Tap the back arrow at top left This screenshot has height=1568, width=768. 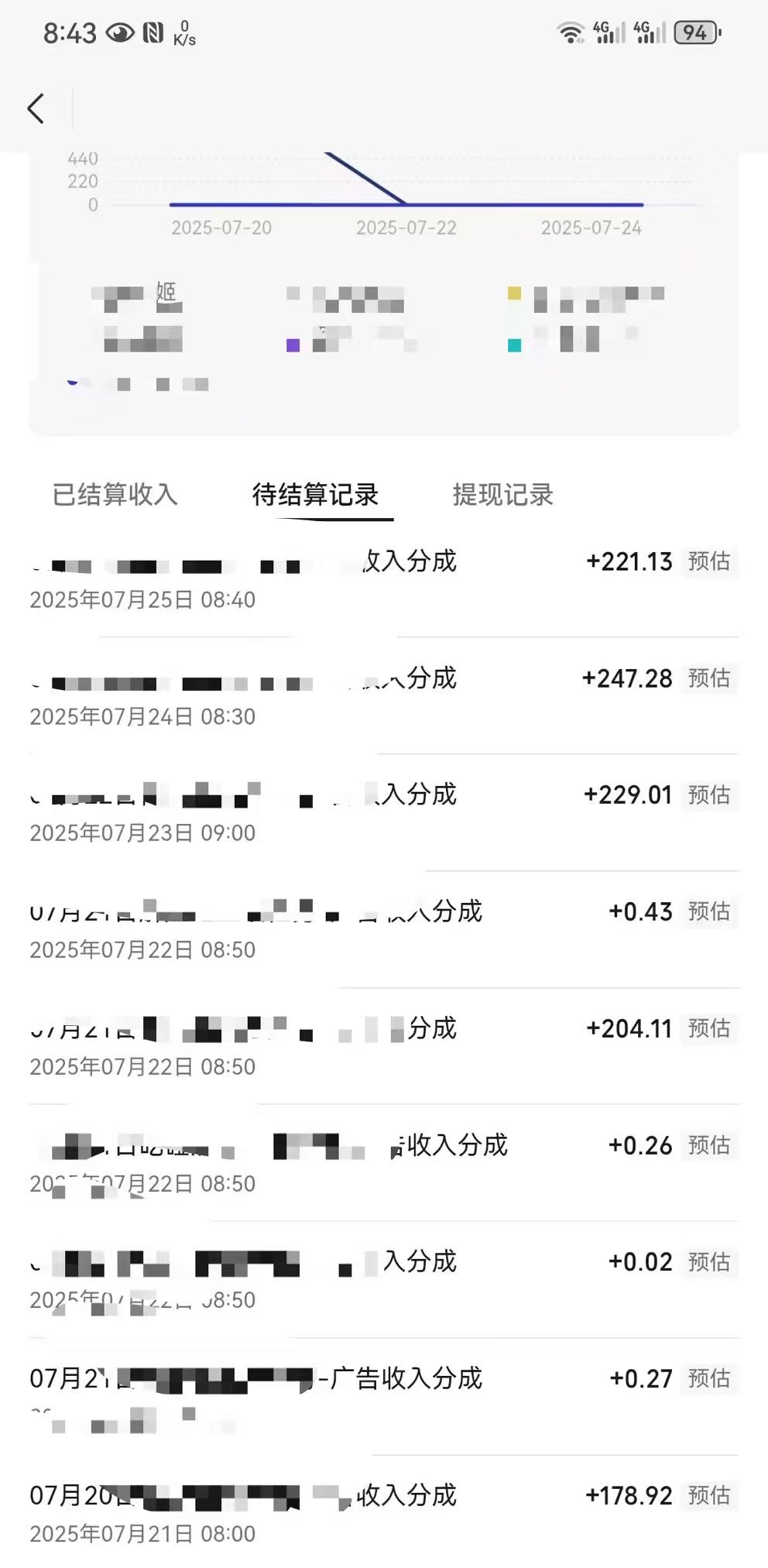point(35,108)
